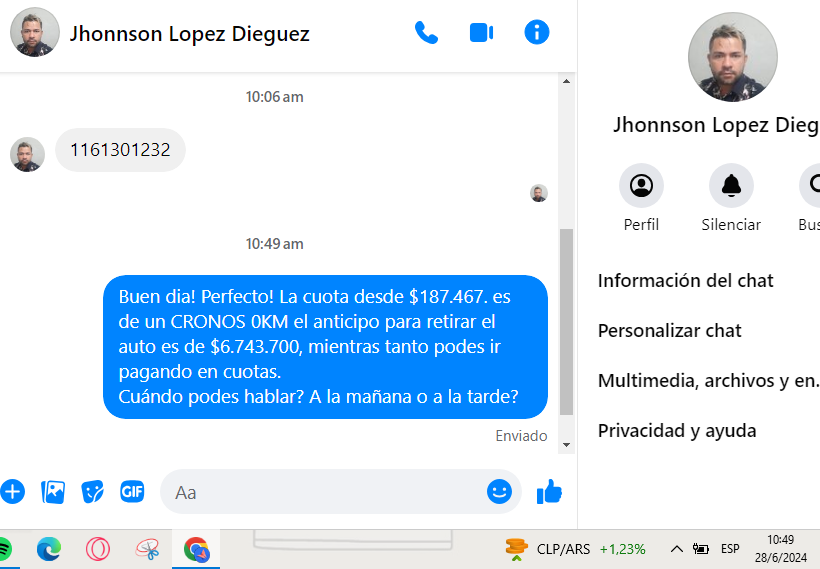Toggle the conversation info panel
820x569 pixels.
[x=537, y=33]
